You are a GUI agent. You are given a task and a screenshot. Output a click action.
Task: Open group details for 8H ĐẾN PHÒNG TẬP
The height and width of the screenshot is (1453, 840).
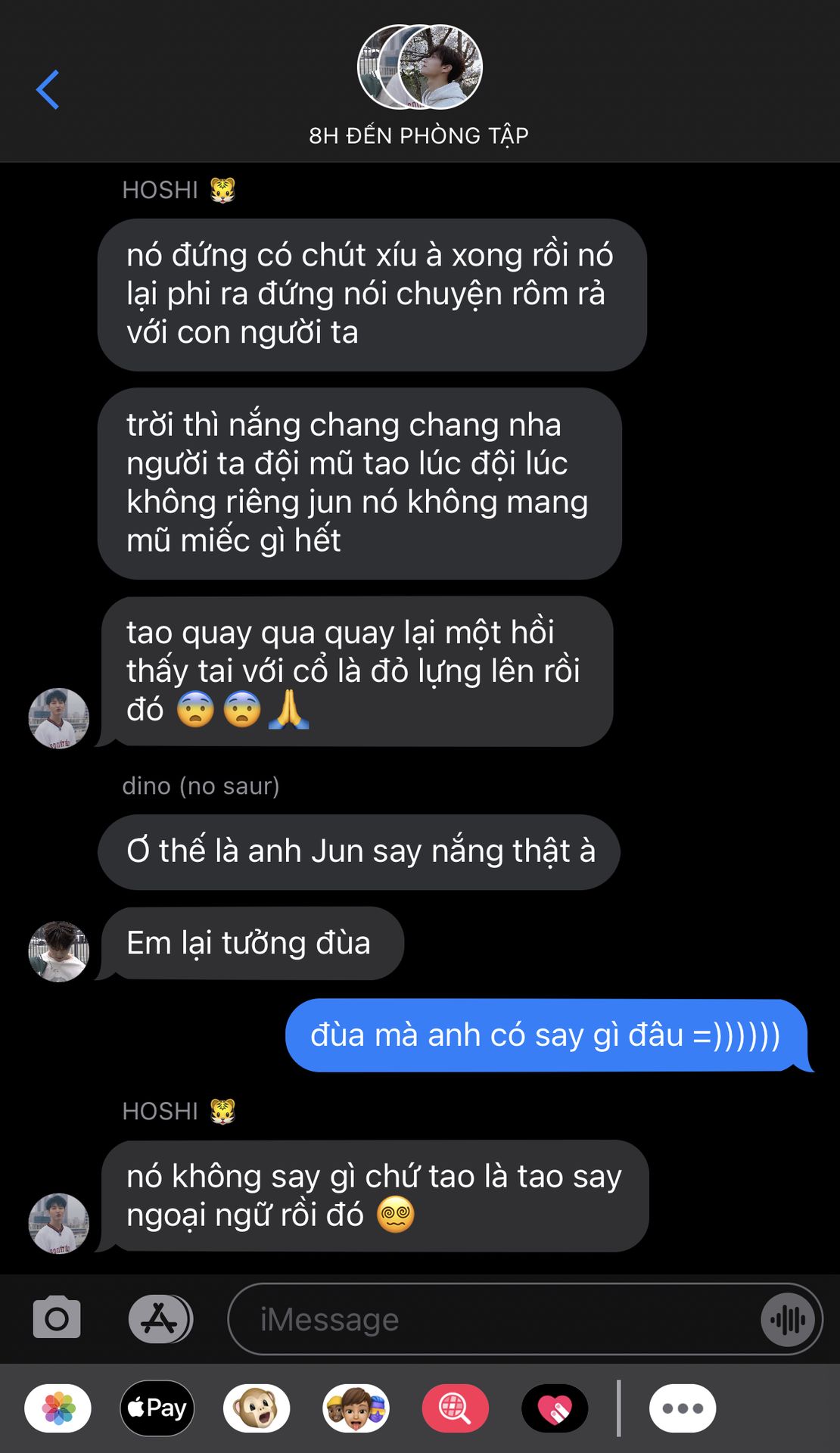pos(419,85)
